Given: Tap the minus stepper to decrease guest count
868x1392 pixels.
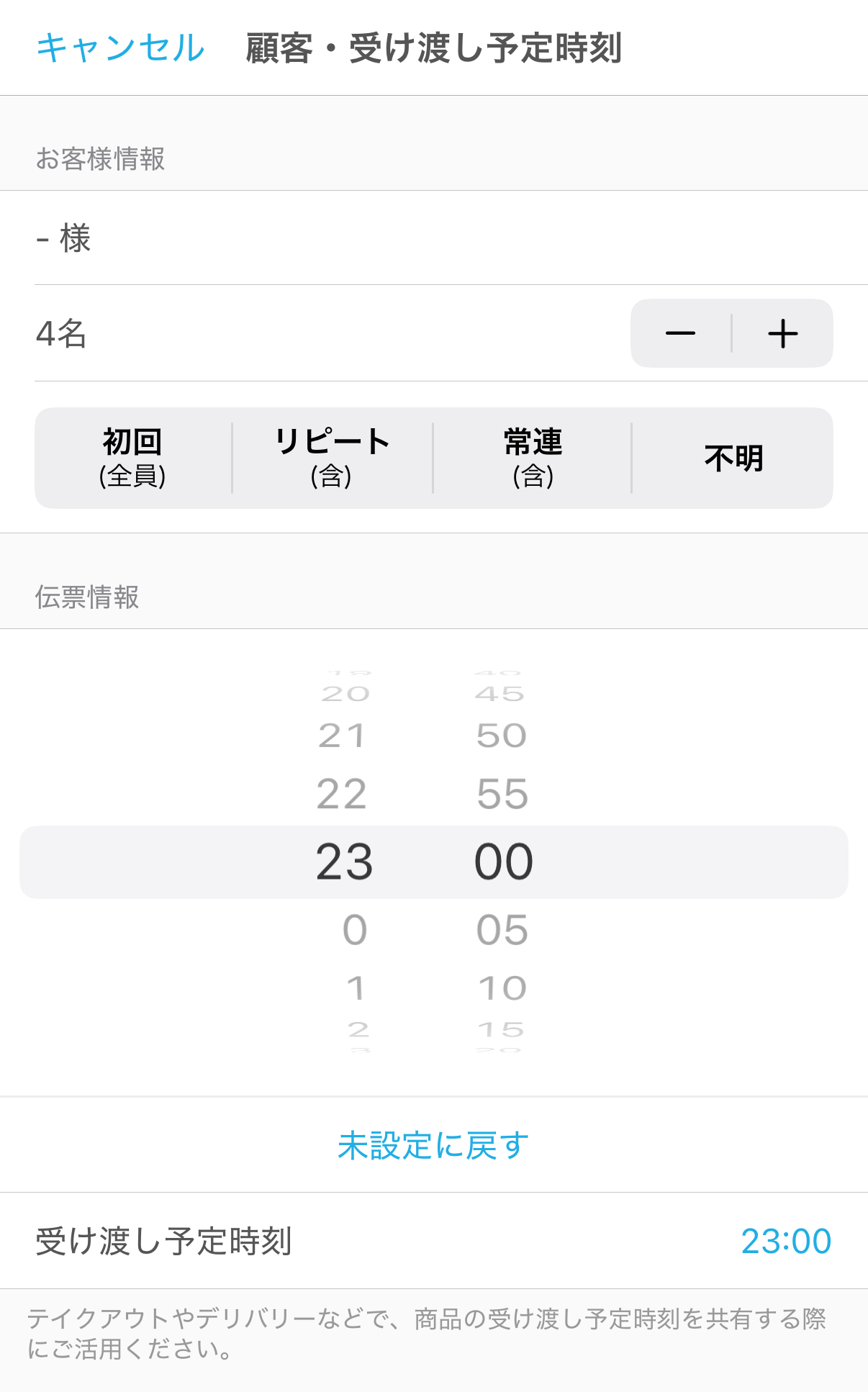Looking at the screenshot, I should click(x=680, y=333).
